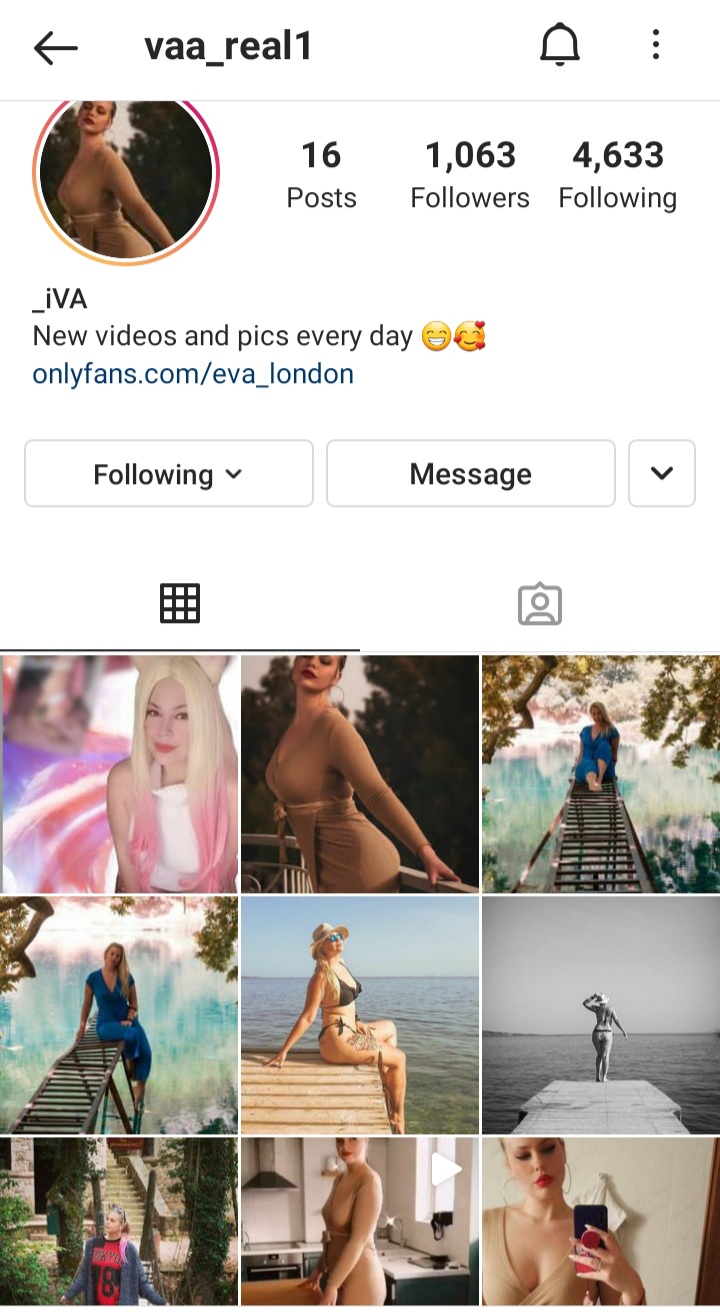Image resolution: width=720 pixels, height=1314 pixels.
Task: Open the 4,633 Following list
Action: tap(618, 174)
